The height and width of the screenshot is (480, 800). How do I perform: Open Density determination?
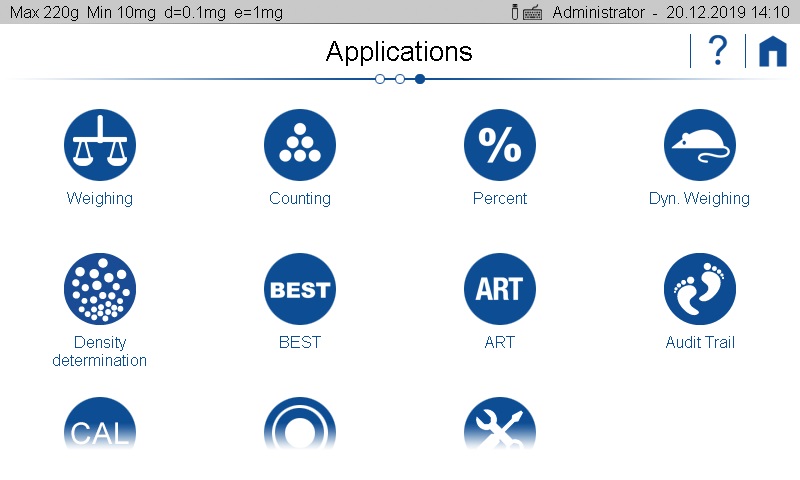click(x=100, y=290)
